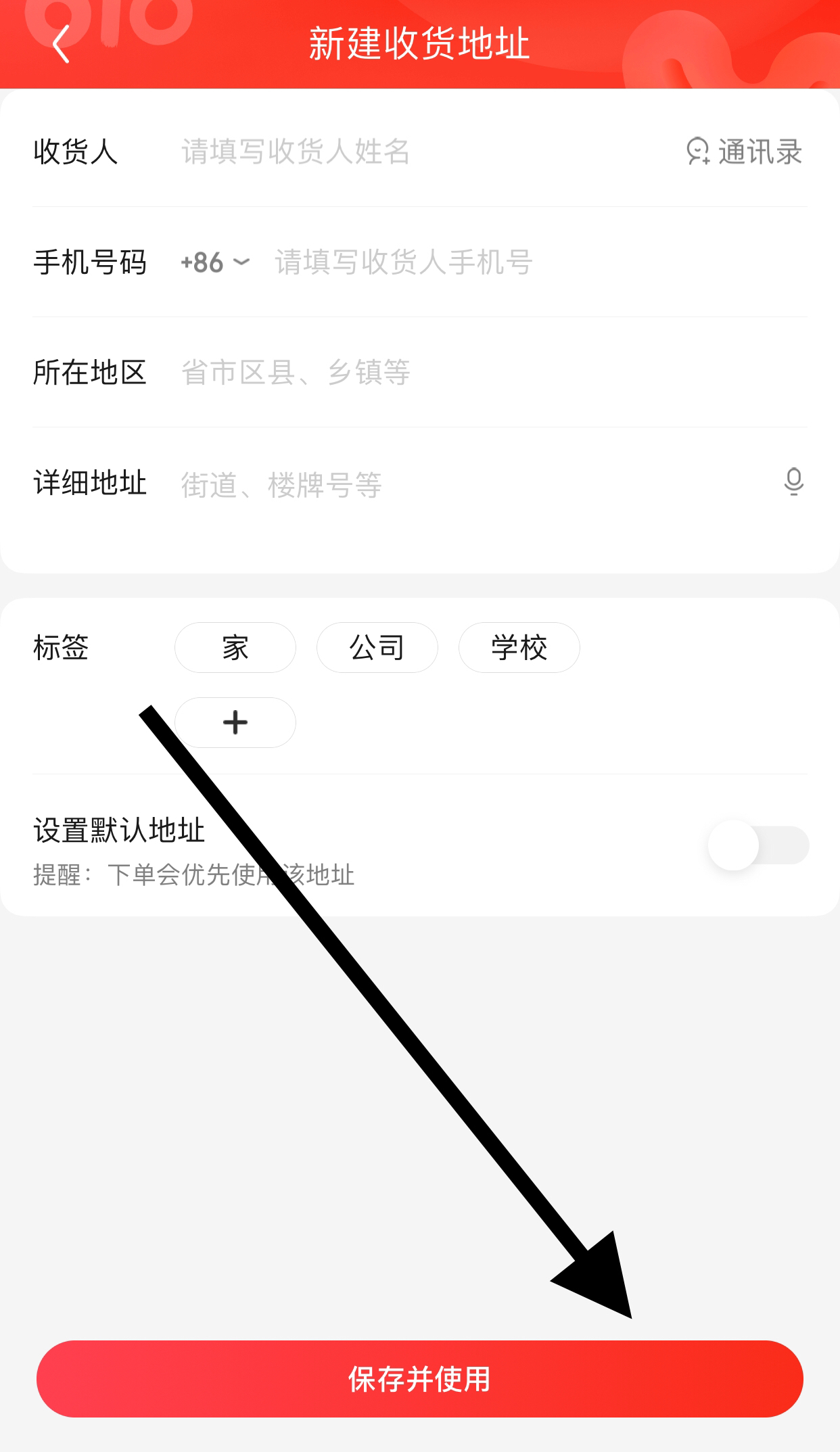The height and width of the screenshot is (1452, 840).
Task: Tap 保存并使用 to save the address
Action: (419, 1378)
